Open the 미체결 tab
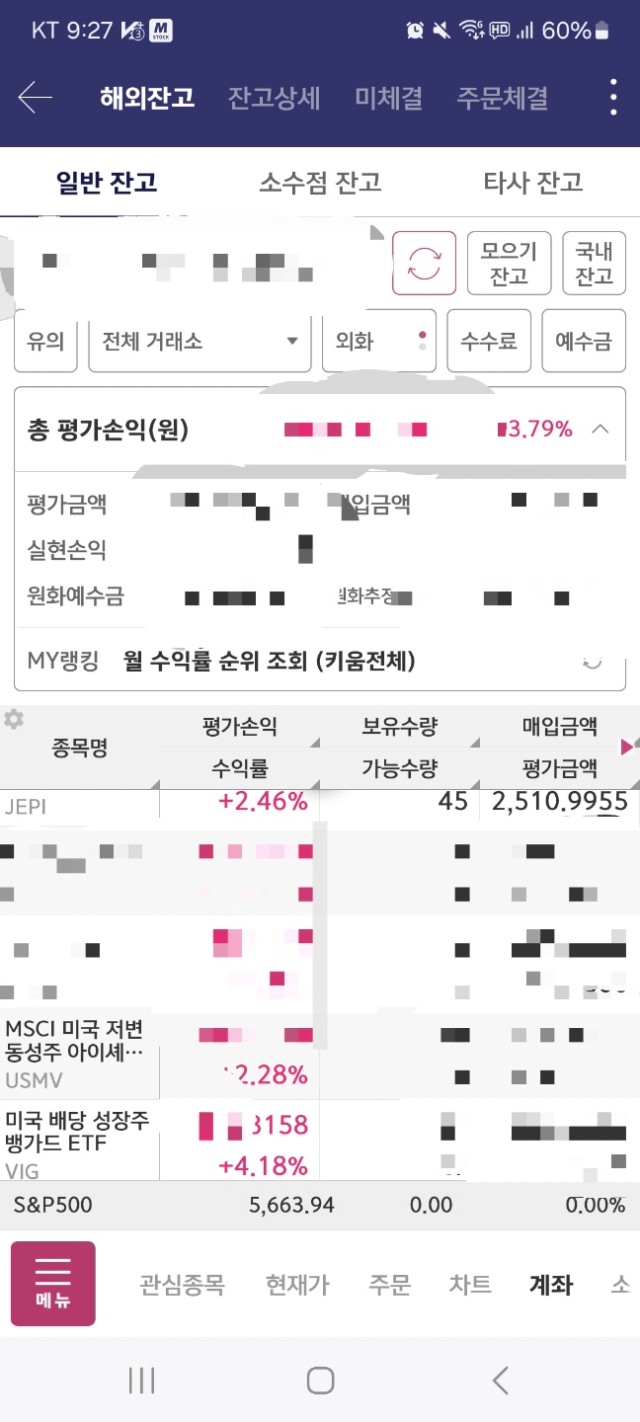This screenshot has width=640, height=1422. pos(388,98)
